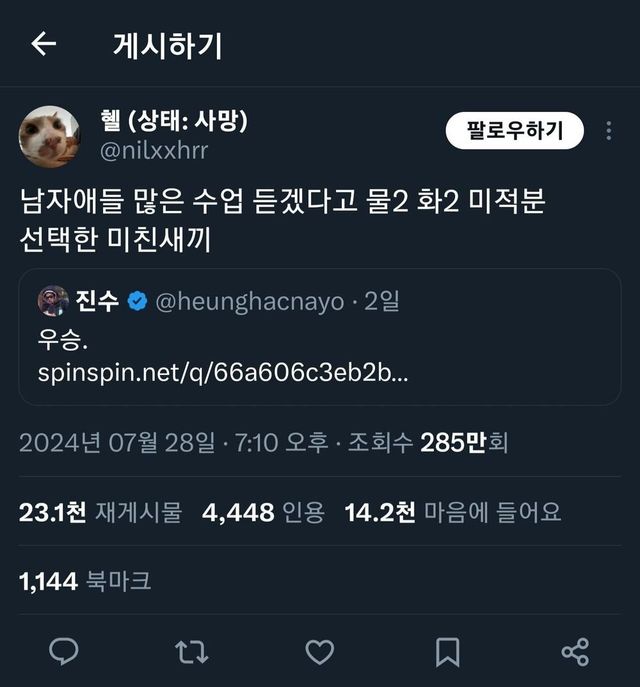Repost this post with the retweet icon
640x687 pixels.
pyautogui.click(x=191, y=652)
